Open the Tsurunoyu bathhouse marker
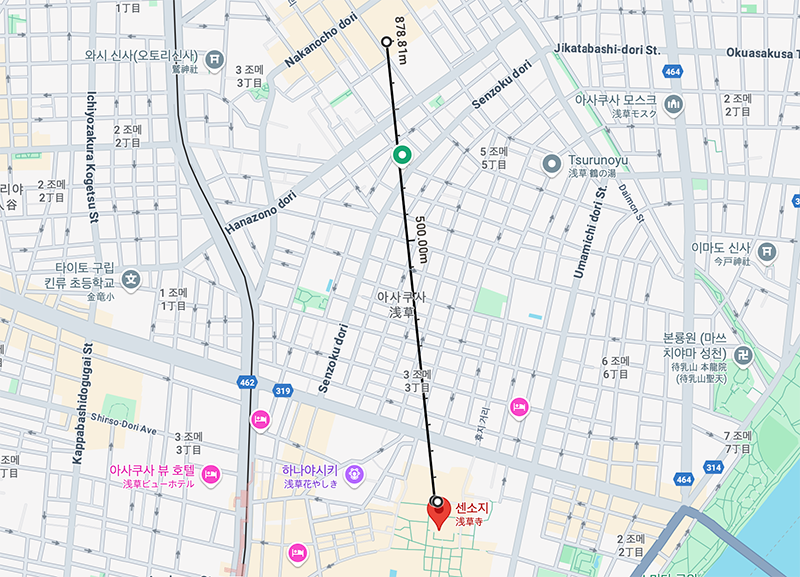Image resolution: width=800 pixels, height=577 pixels. (x=550, y=163)
